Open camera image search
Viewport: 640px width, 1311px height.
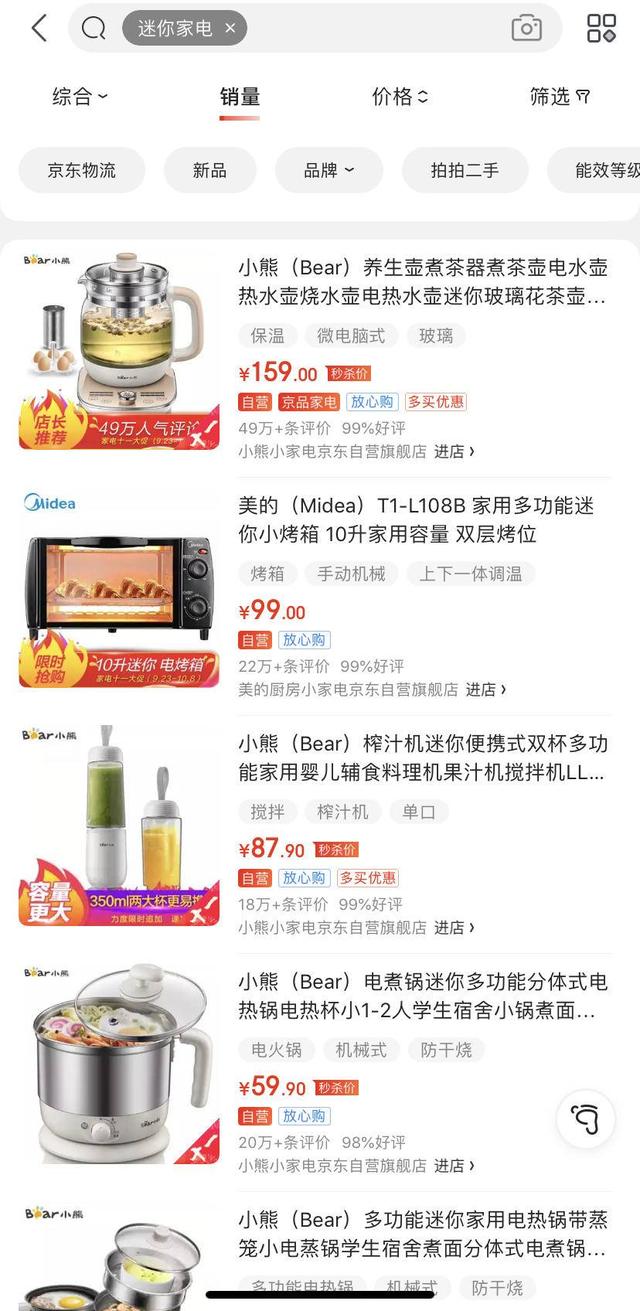coord(526,28)
